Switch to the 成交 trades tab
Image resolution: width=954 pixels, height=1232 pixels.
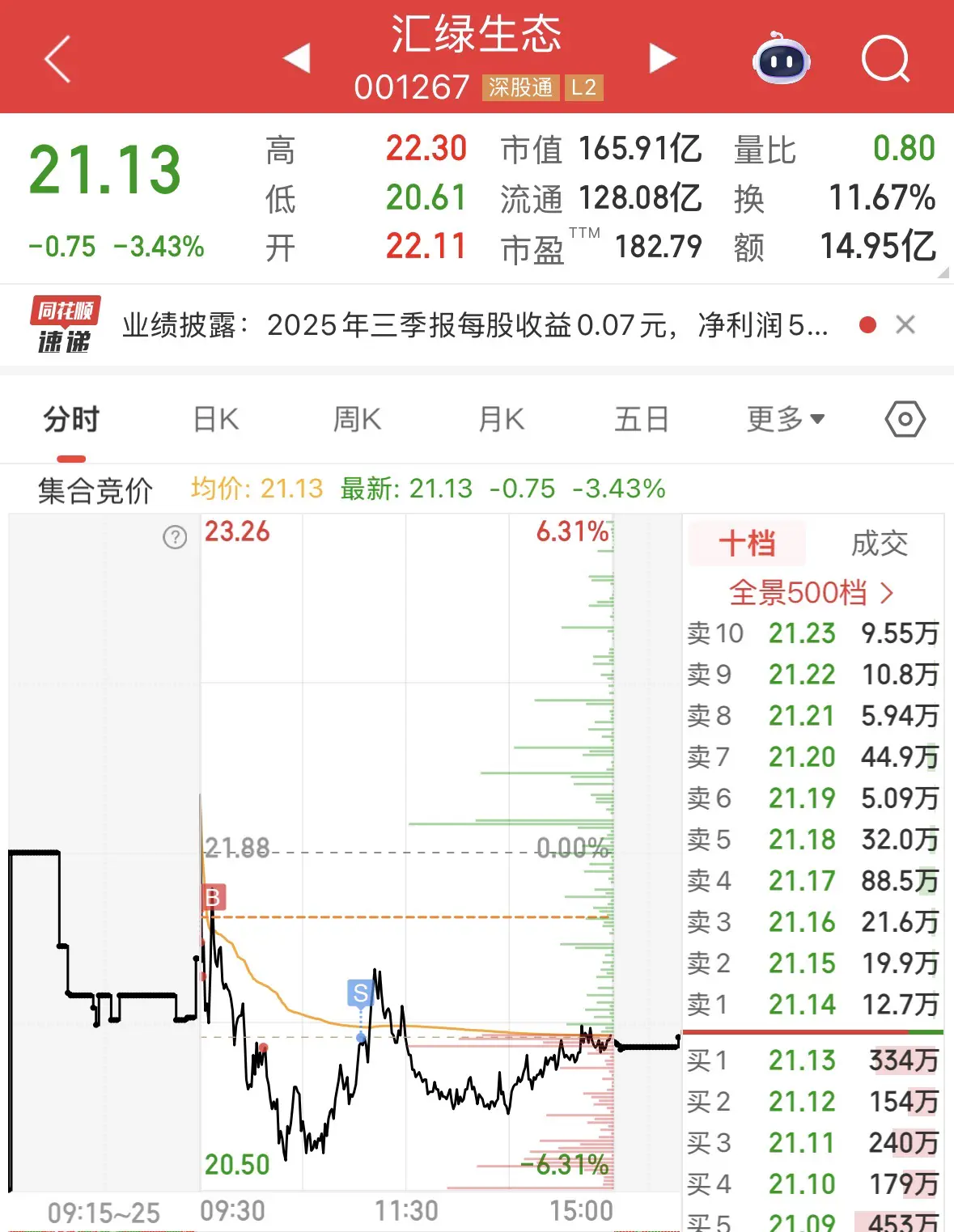point(880,544)
